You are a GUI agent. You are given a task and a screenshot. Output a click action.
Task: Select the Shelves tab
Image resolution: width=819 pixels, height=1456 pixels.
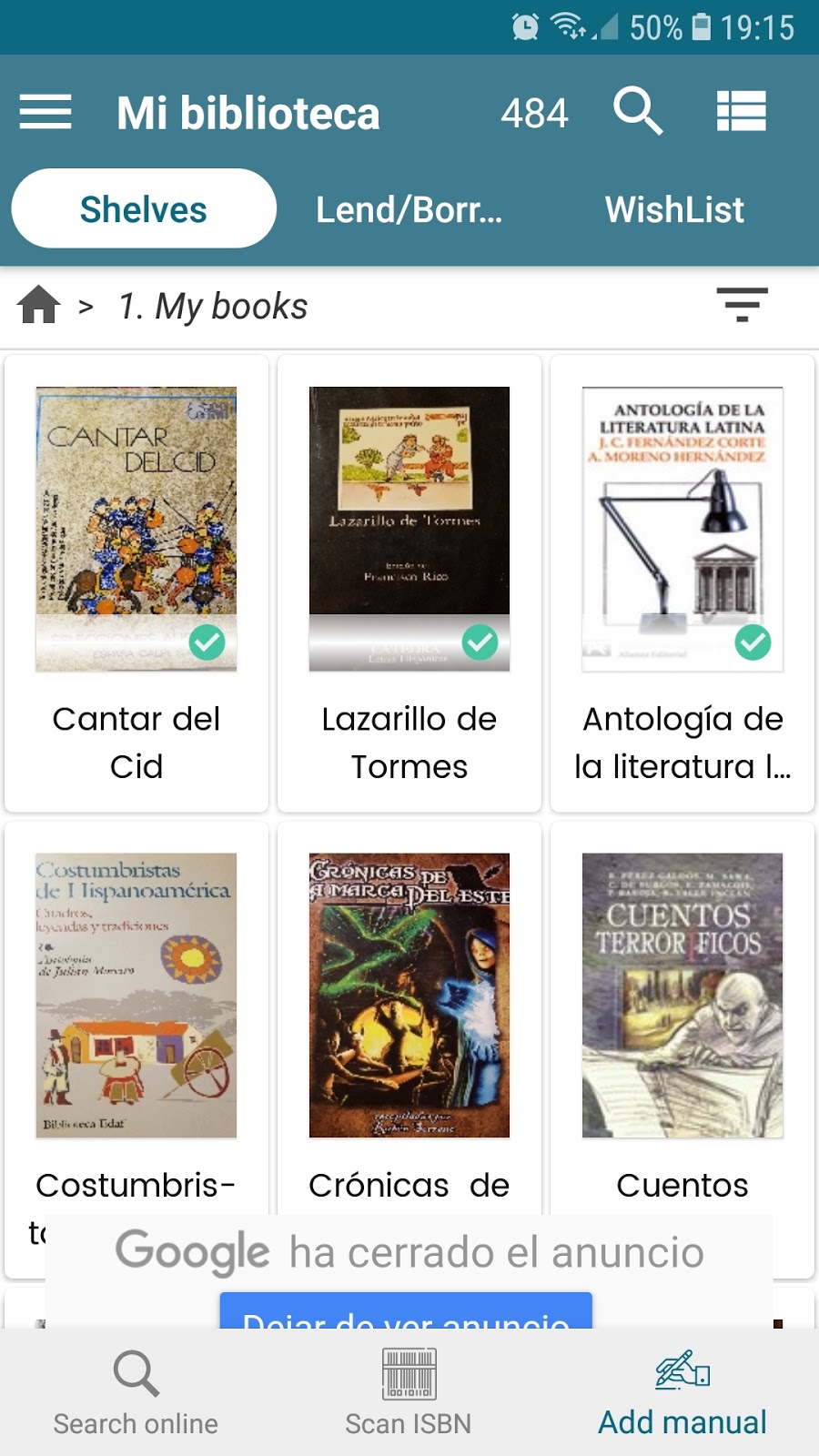pos(143,208)
